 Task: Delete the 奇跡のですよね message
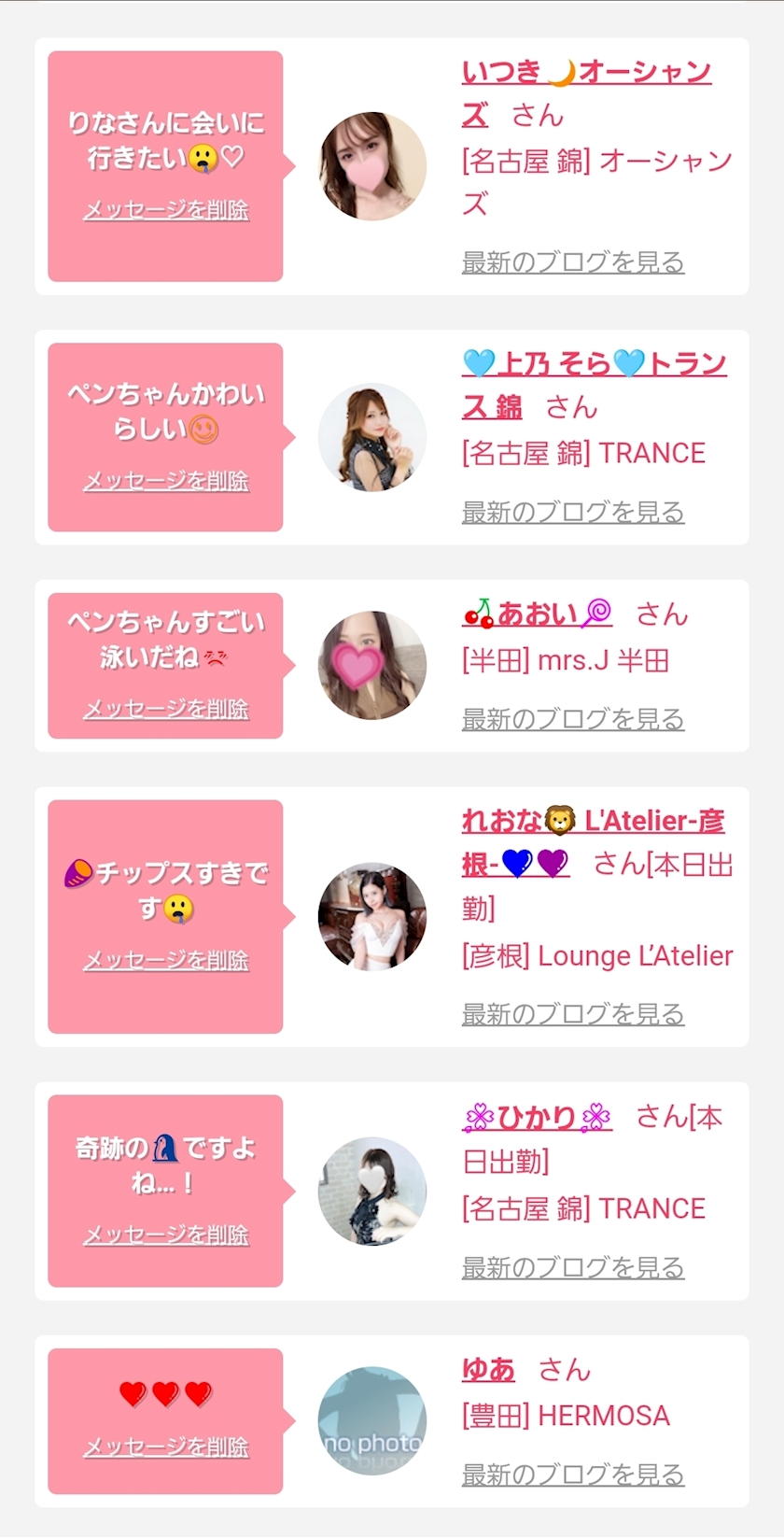pyautogui.click(x=166, y=1235)
